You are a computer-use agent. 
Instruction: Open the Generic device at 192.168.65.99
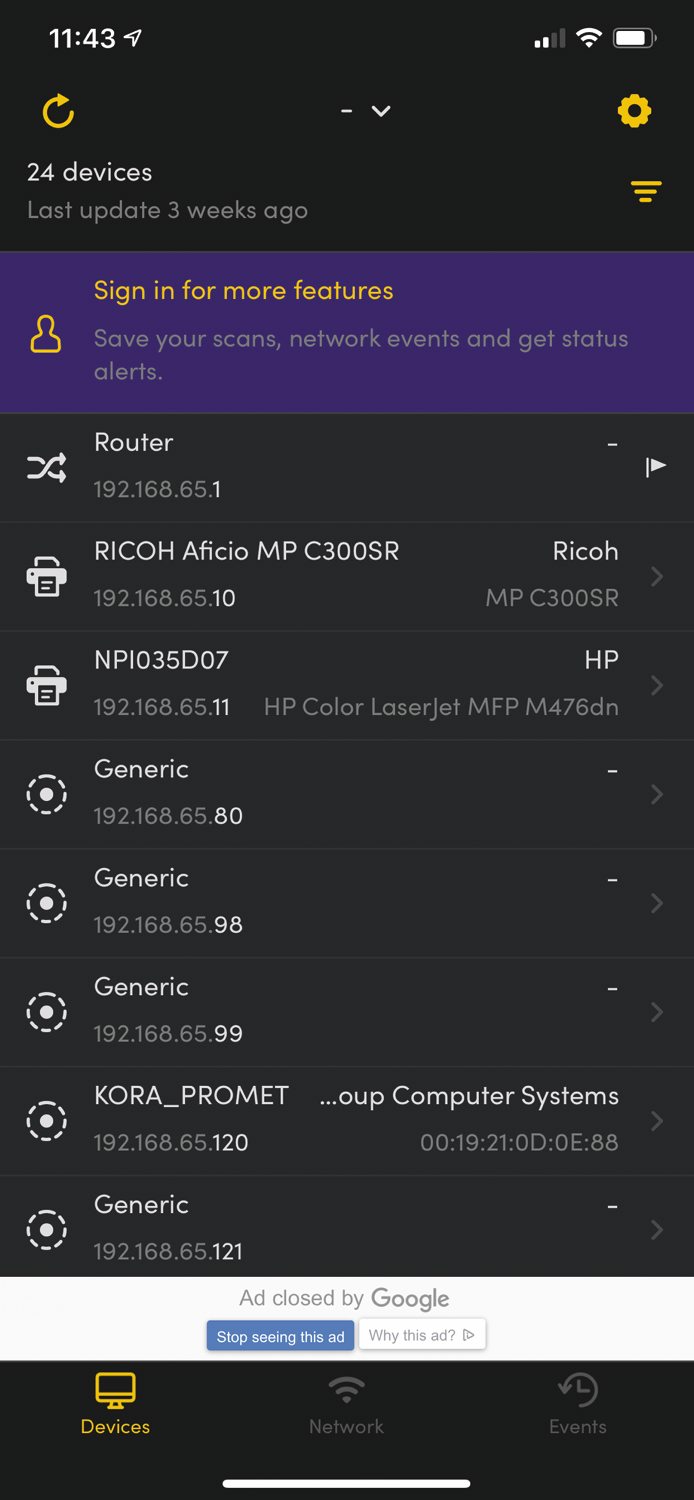(x=347, y=1012)
